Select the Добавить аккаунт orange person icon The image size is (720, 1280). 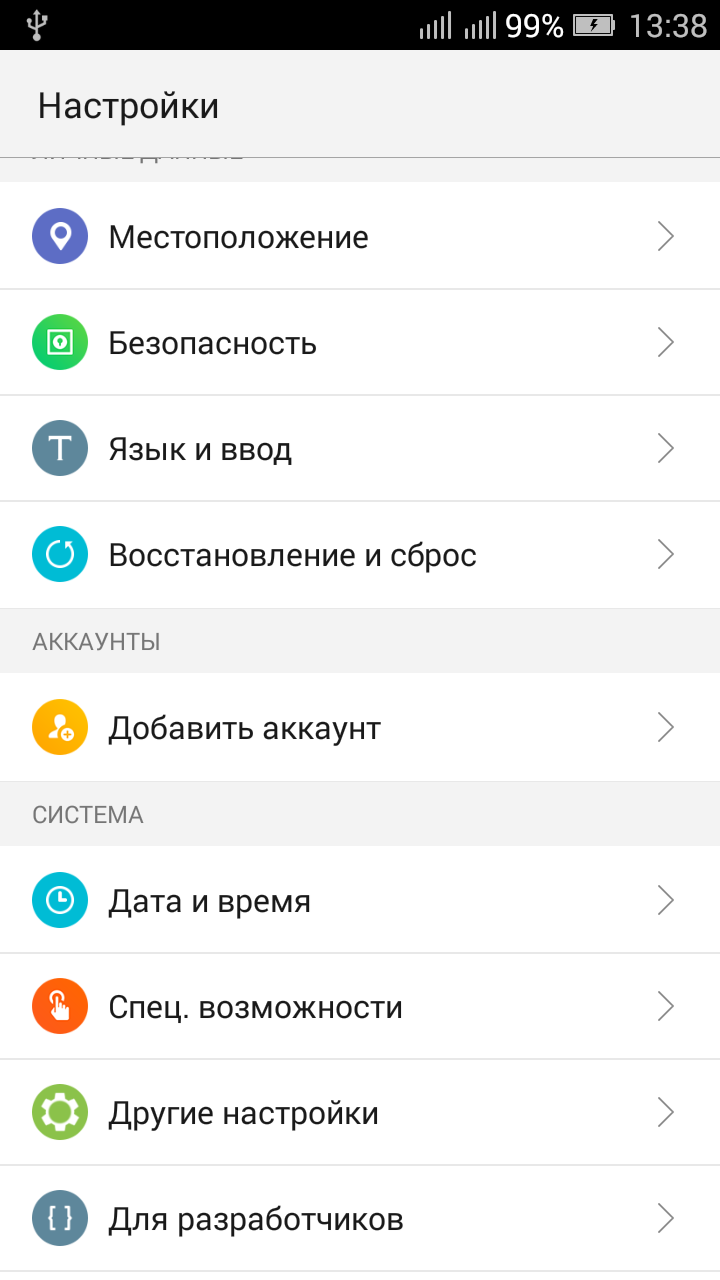click(60, 727)
